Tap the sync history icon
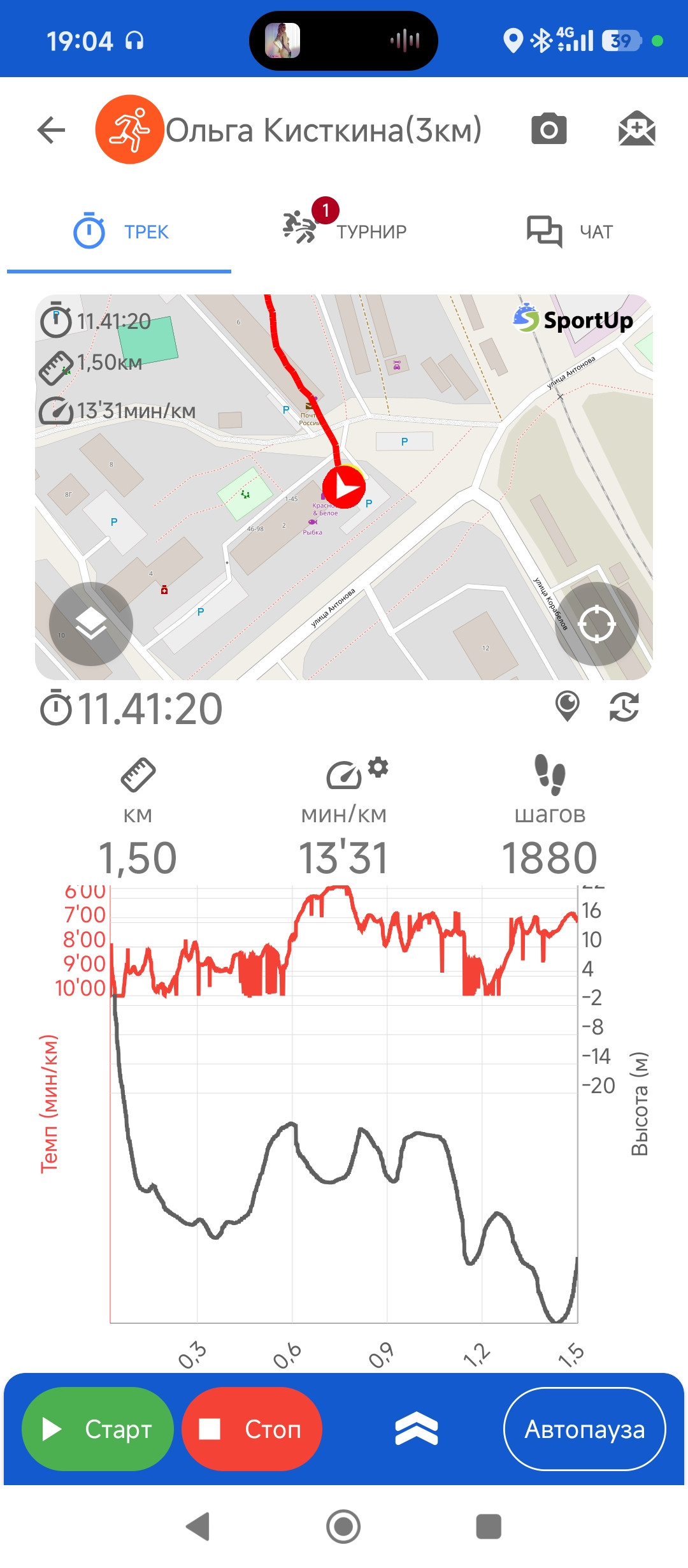The width and height of the screenshot is (688, 1568). 624,707
